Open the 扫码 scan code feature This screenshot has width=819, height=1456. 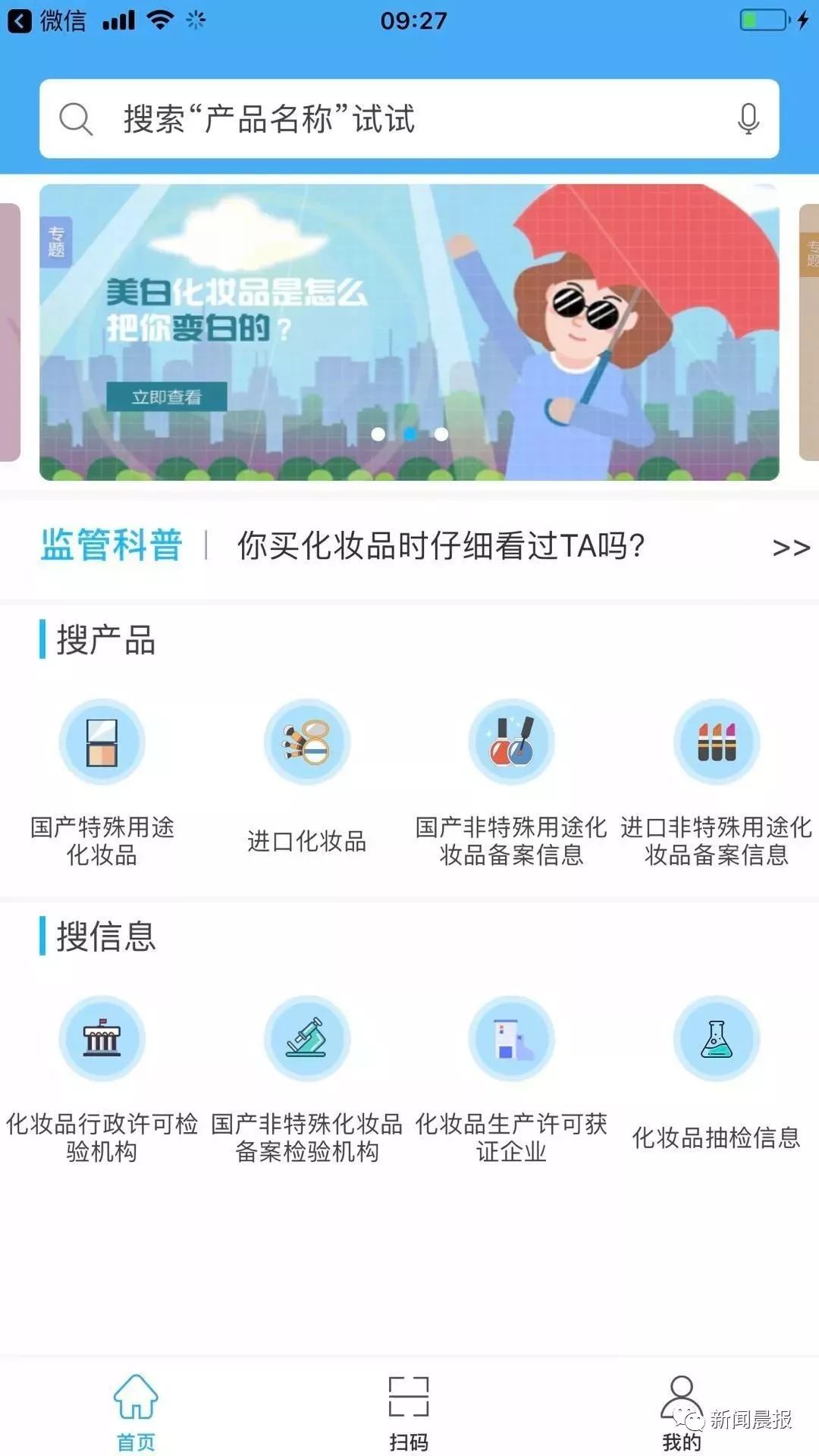(409, 1407)
